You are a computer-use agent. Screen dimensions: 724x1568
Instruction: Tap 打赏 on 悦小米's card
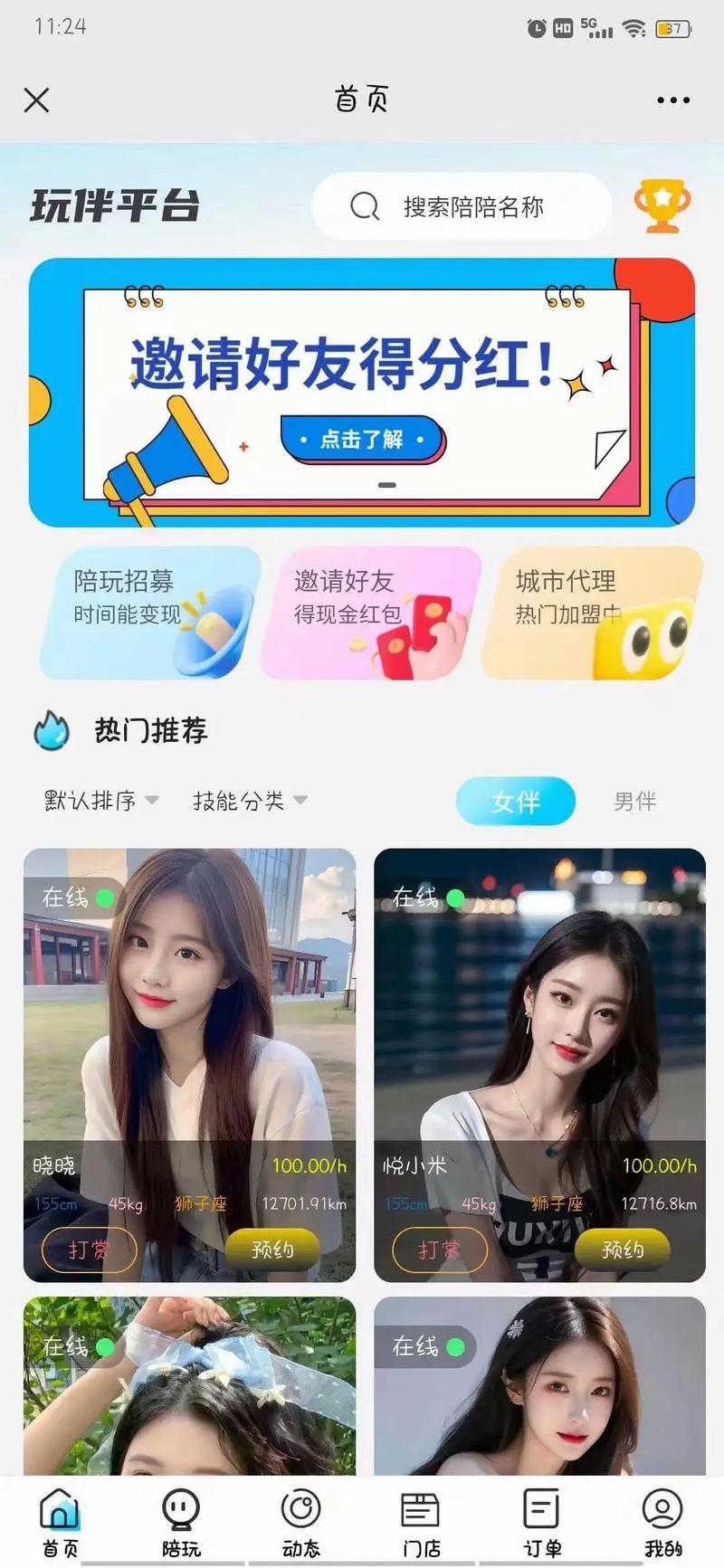tap(439, 1250)
